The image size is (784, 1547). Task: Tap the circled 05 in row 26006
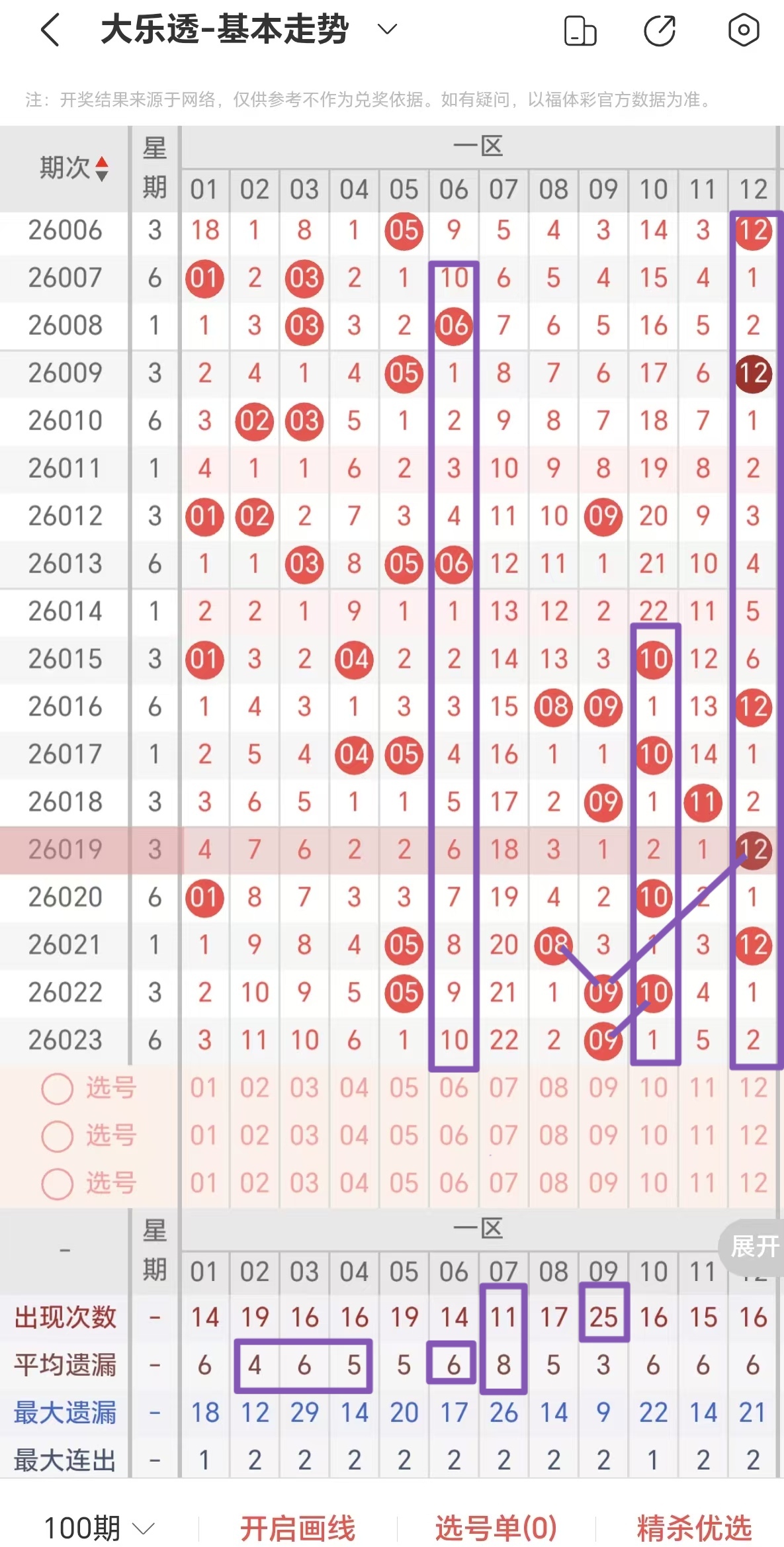tap(404, 230)
